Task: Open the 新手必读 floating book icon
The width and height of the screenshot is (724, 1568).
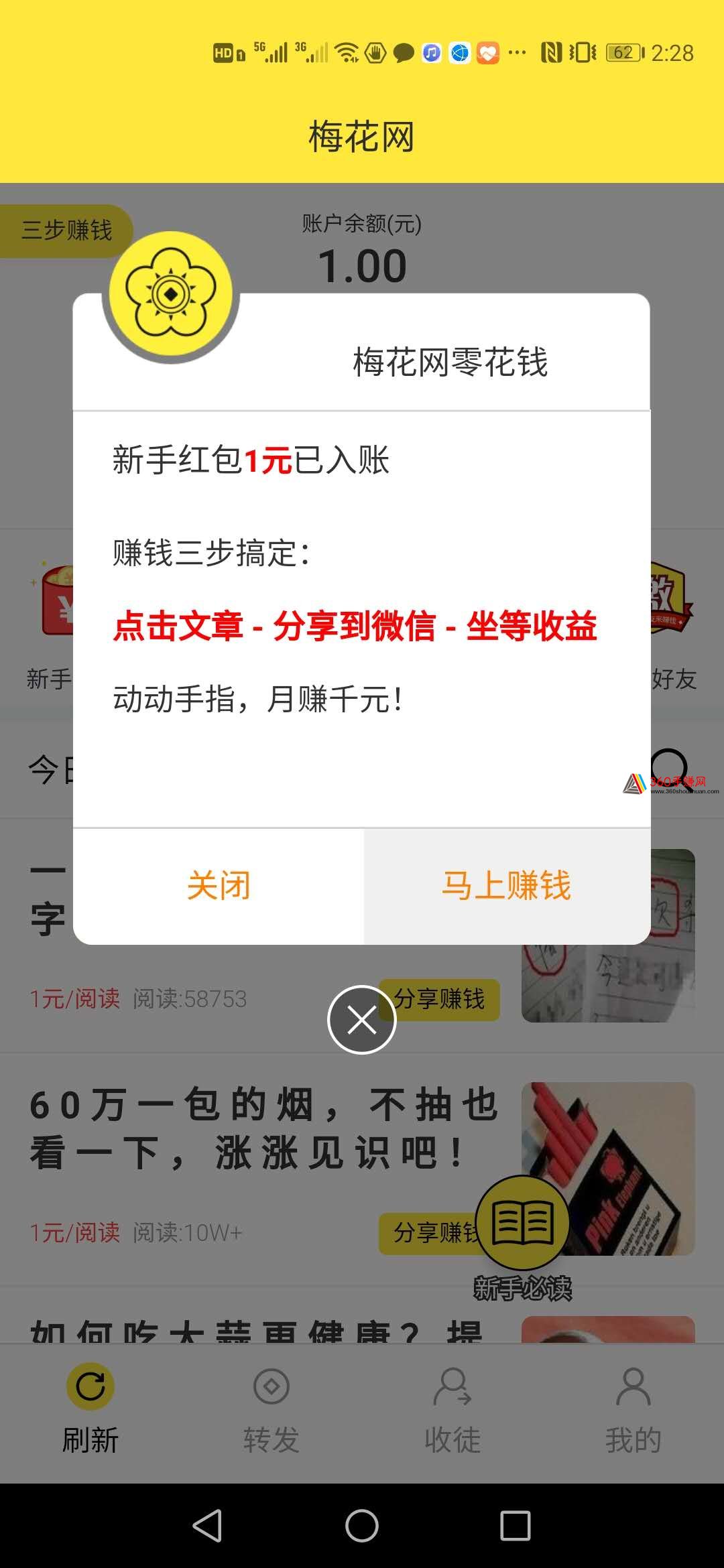Action: (523, 1237)
